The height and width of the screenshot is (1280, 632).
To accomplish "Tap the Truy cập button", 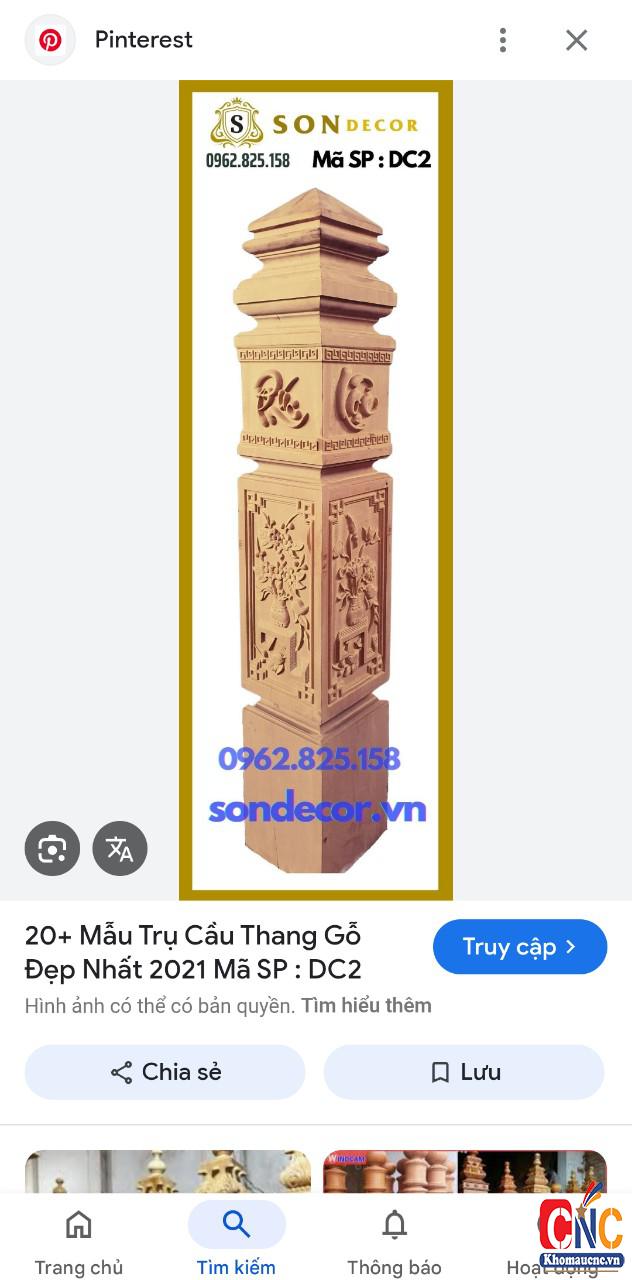I will point(519,947).
